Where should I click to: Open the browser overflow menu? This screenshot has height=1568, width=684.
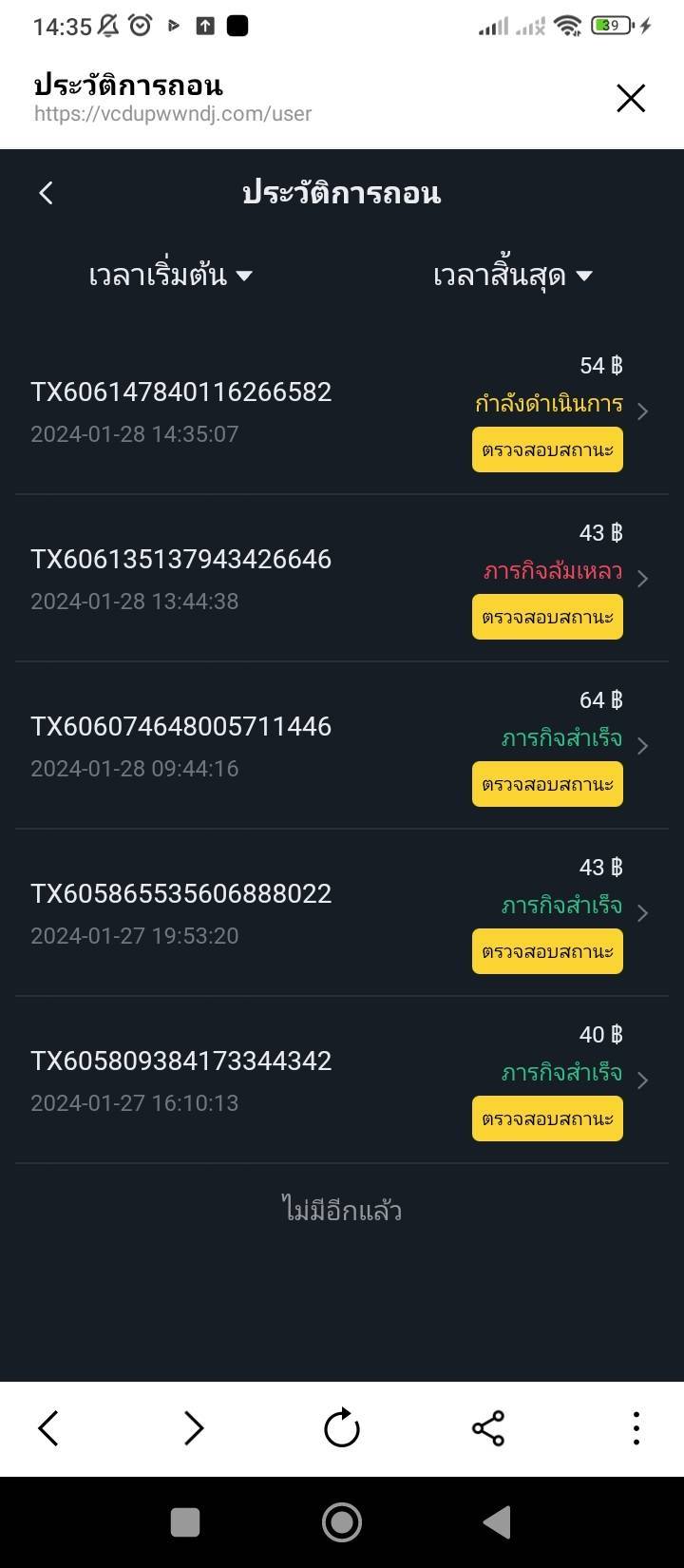(x=636, y=1427)
